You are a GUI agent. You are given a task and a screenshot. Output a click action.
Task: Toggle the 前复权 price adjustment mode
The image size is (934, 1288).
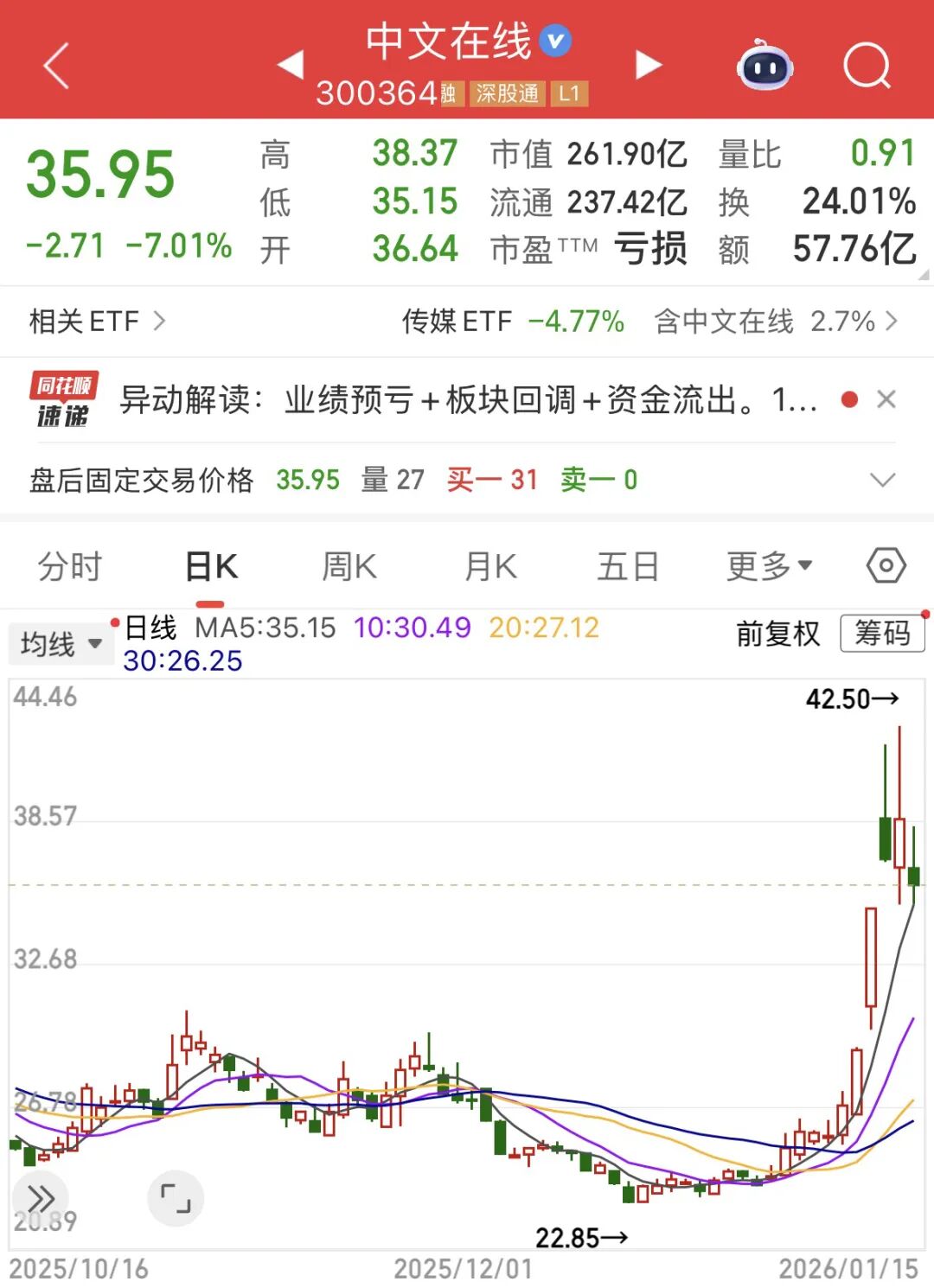point(776,634)
